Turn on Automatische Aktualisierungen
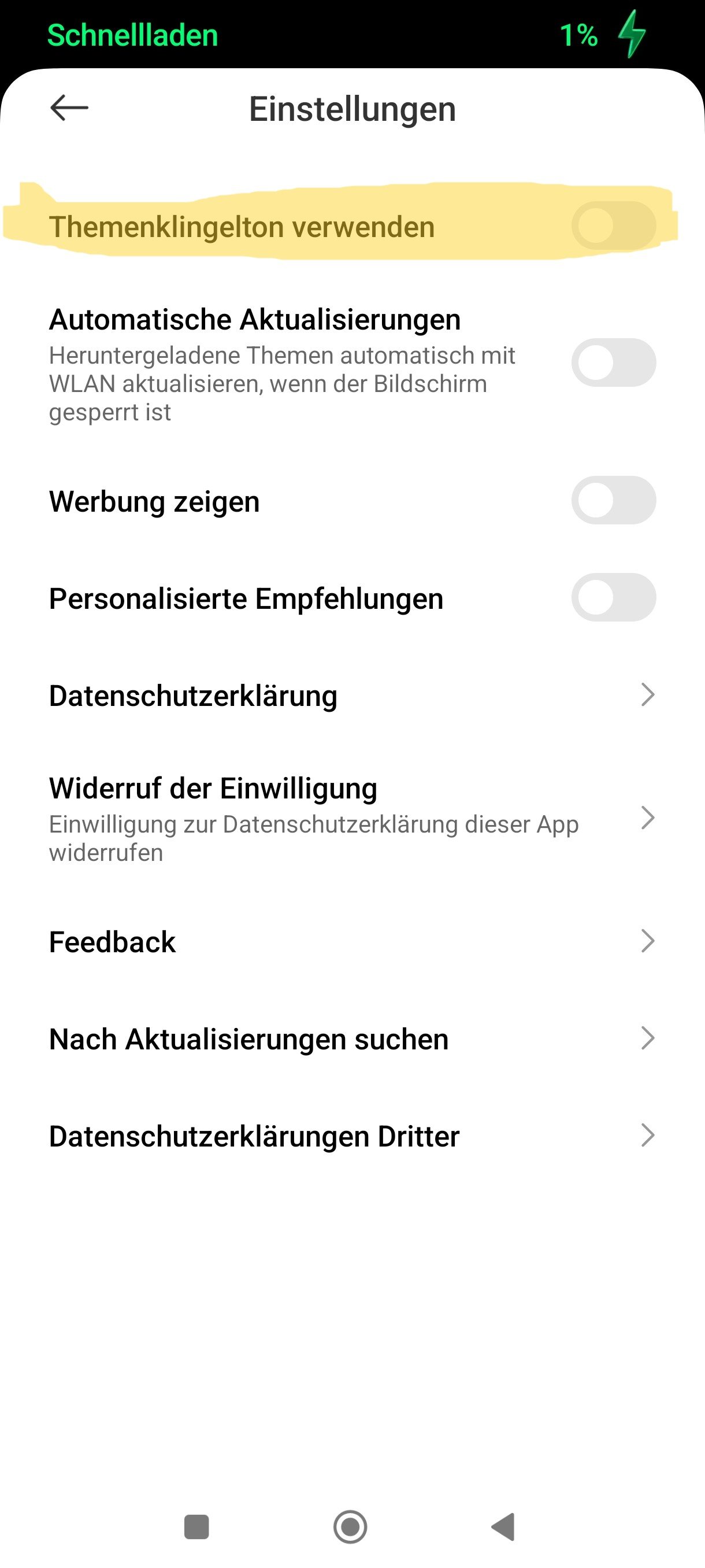 click(613, 363)
